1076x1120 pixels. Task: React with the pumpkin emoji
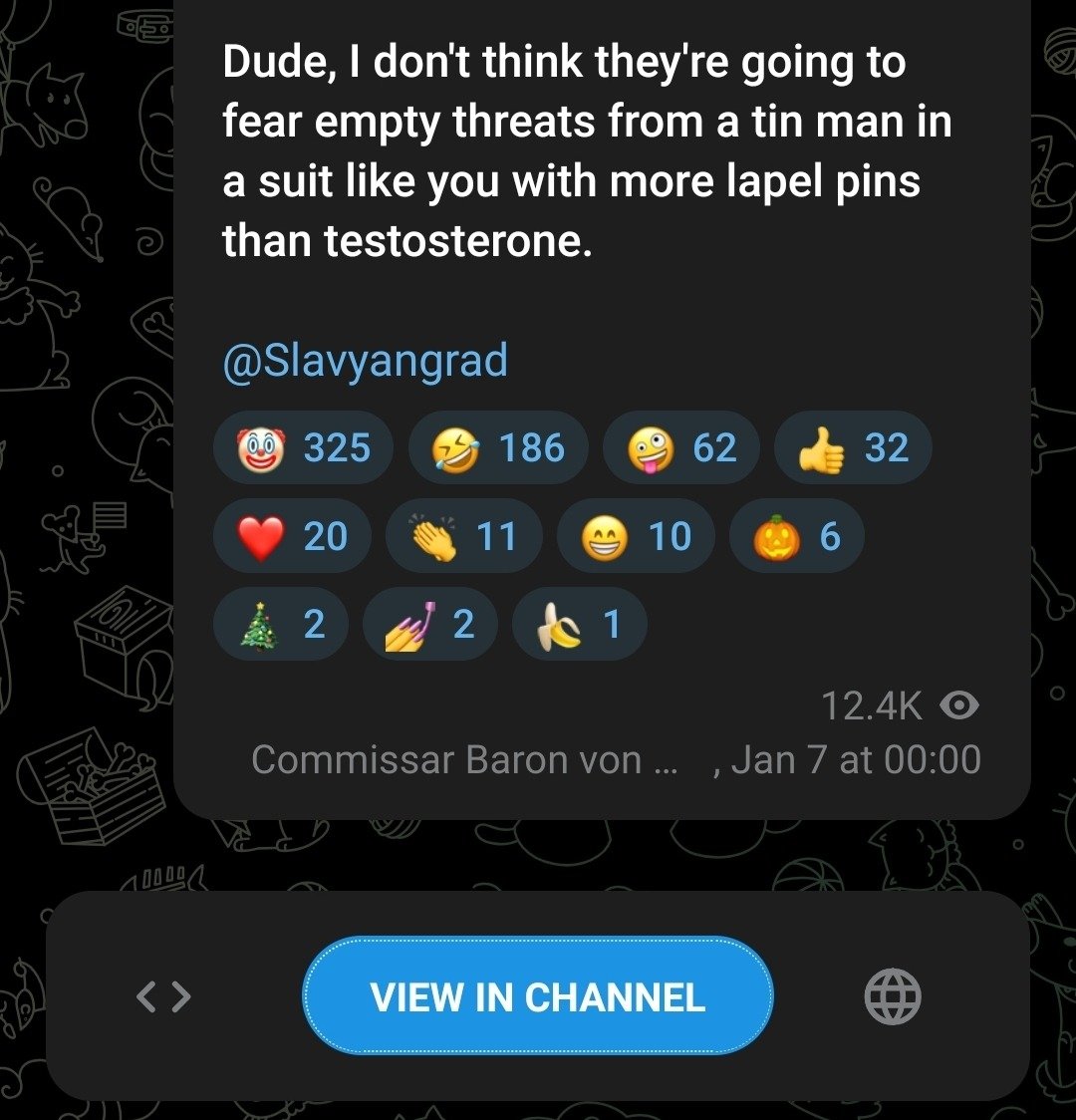(x=796, y=536)
